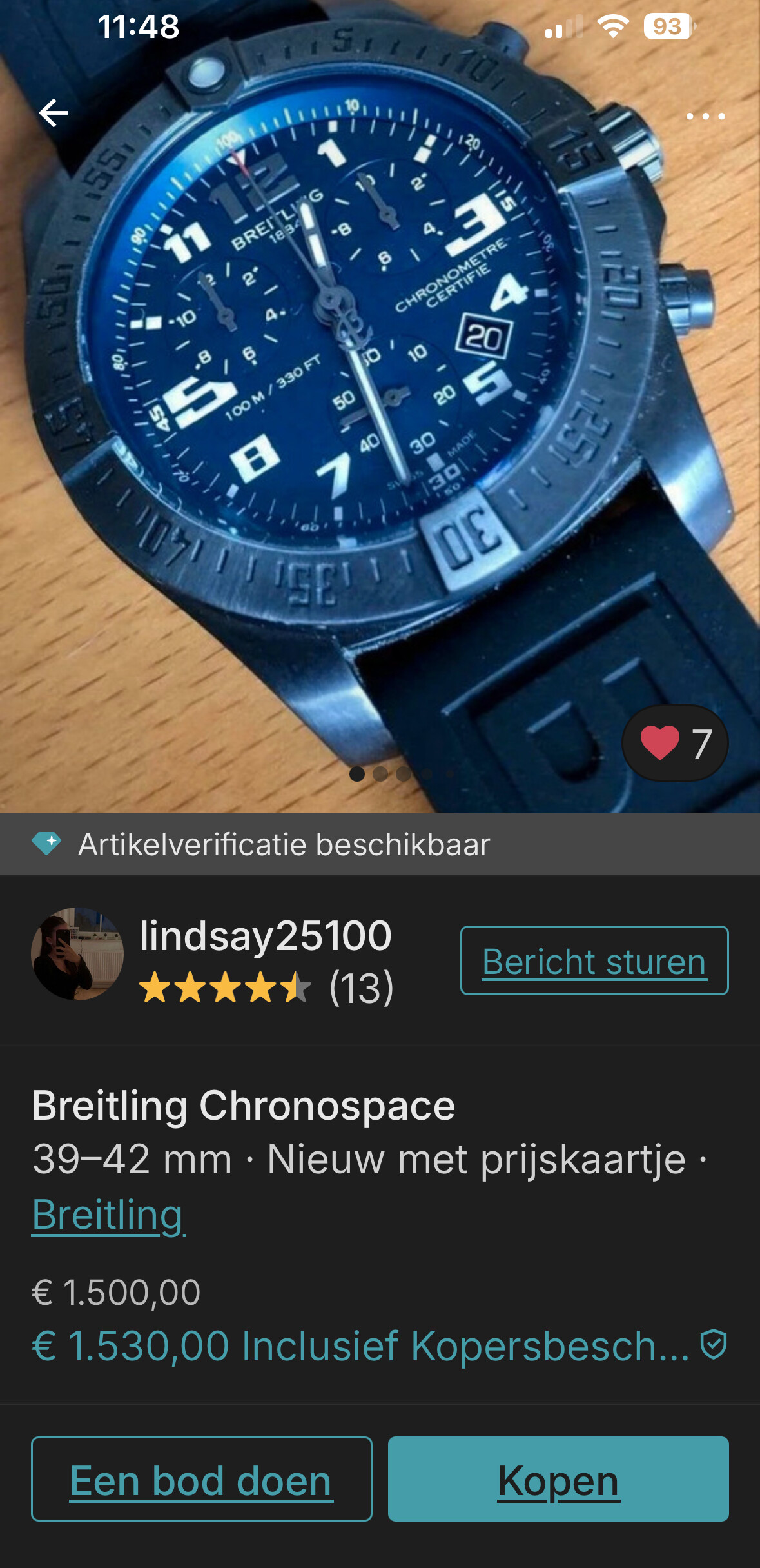Buy the watch with Kopen

558,1479
